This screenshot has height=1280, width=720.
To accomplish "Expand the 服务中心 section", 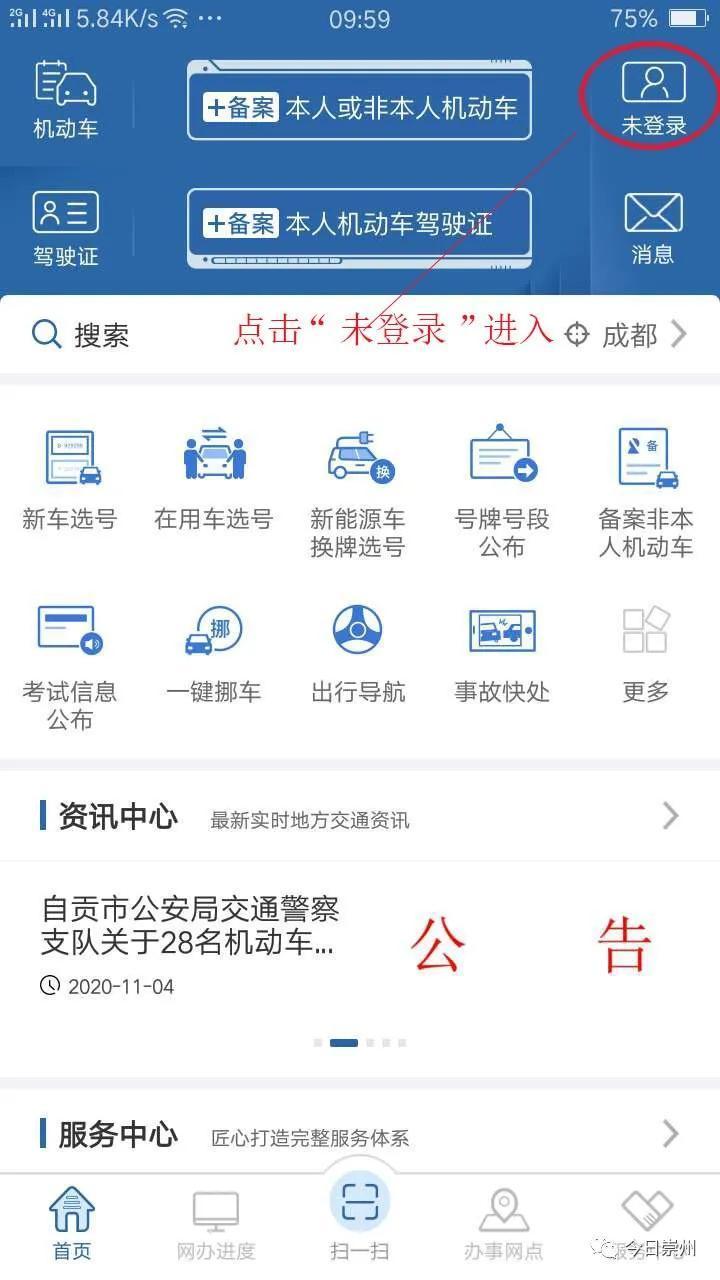I will pos(669,1133).
